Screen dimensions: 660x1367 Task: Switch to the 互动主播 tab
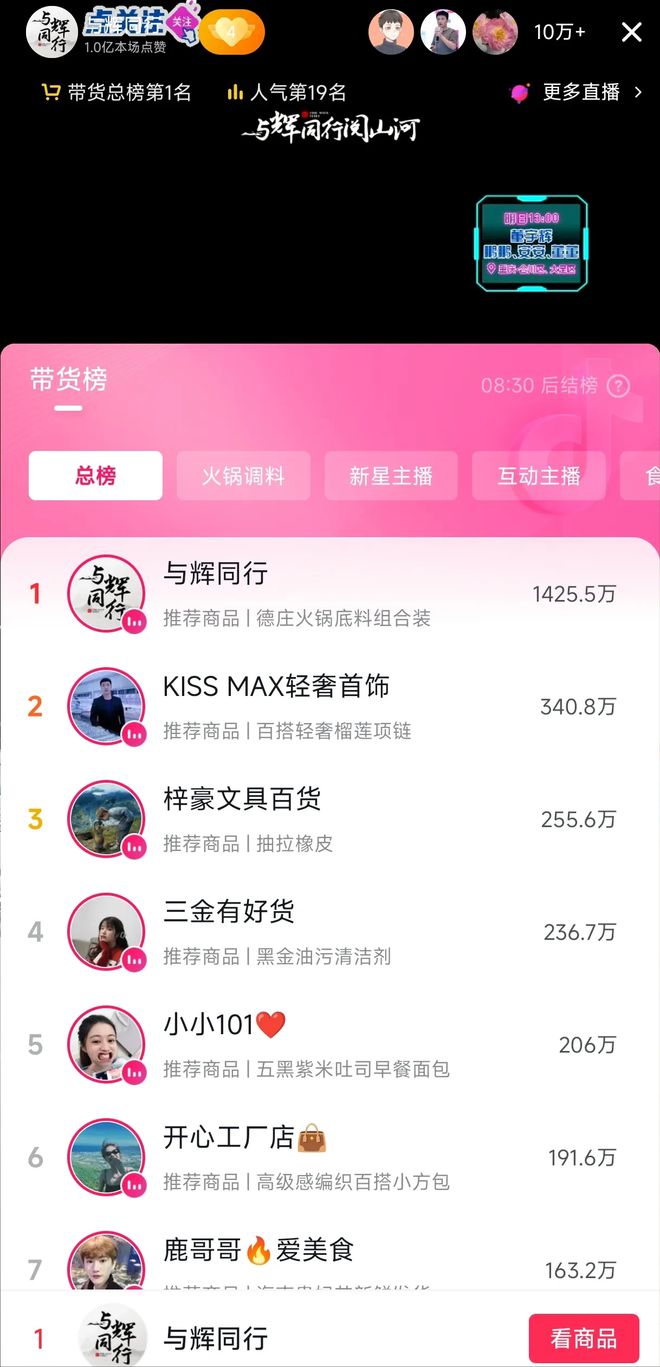point(539,476)
